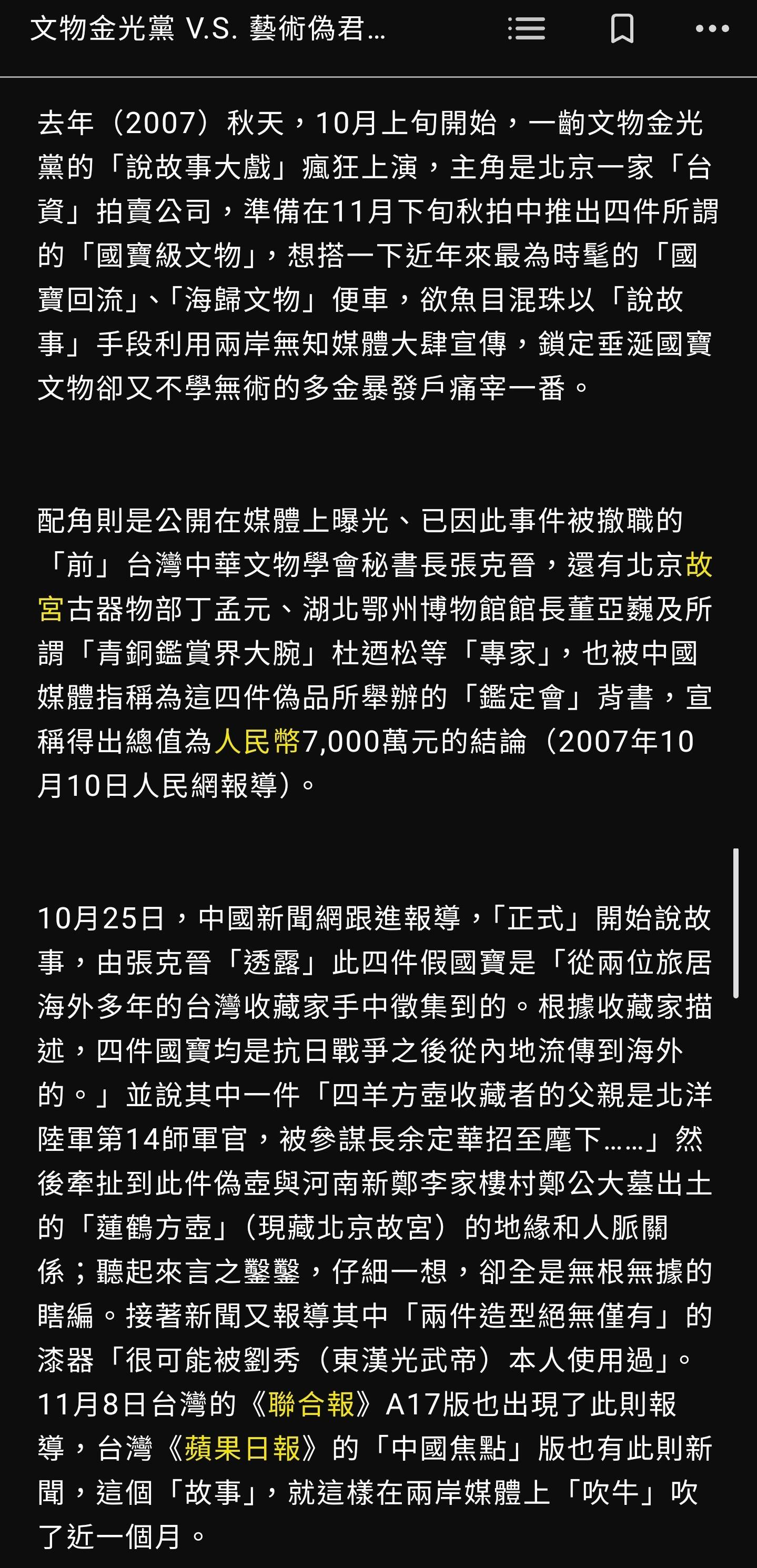This screenshot has height=1568, width=757.
Task: Open the three-dot overflow menu
Action: (712, 28)
